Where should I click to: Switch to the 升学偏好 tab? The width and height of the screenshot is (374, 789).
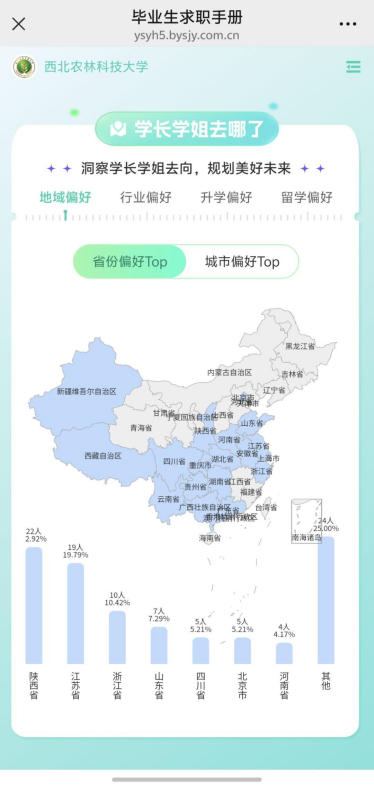[227, 197]
